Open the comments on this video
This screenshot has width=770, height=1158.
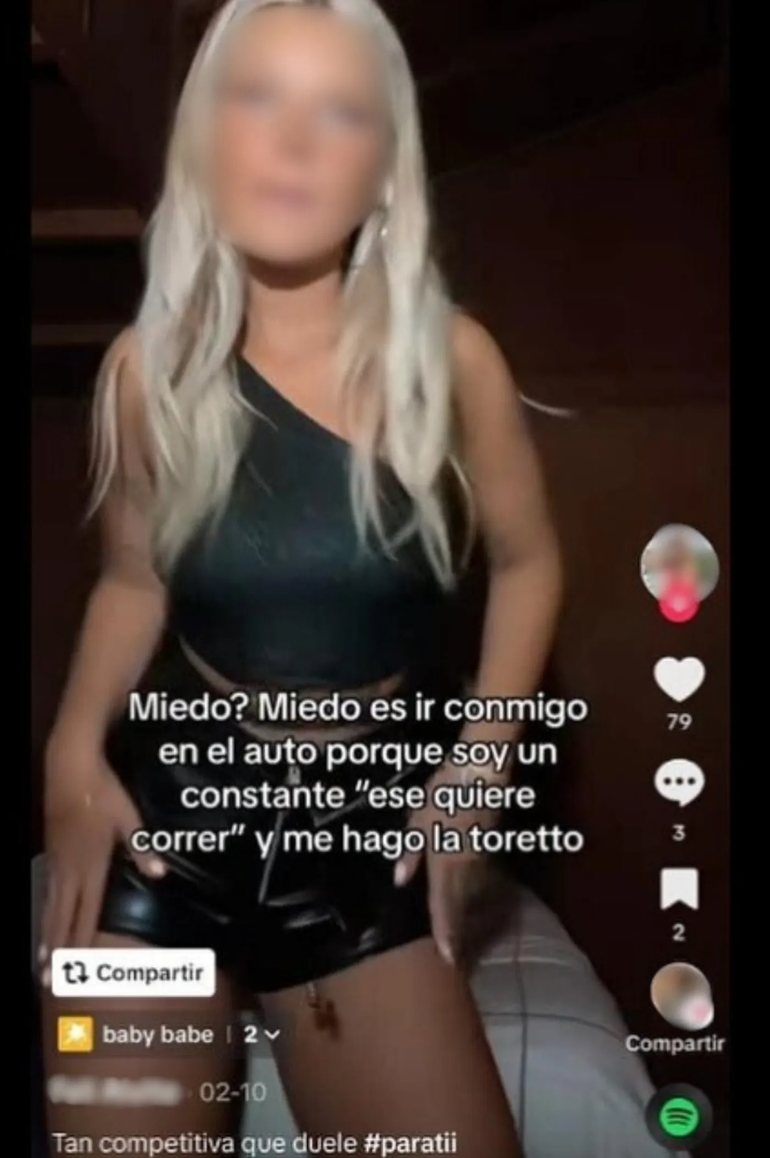(x=679, y=784)
